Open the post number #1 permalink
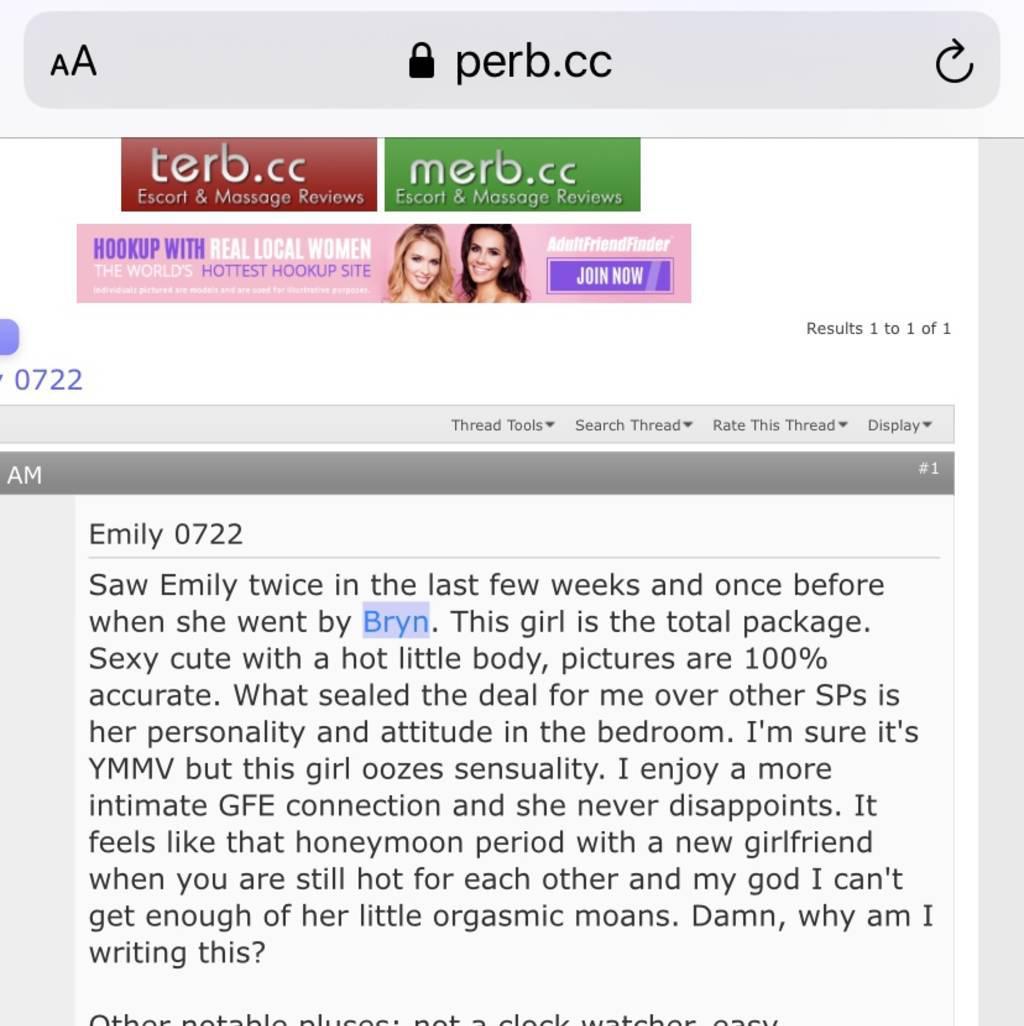The image size is (1024, 1026). pyautogui.click(x=928, y=468)
